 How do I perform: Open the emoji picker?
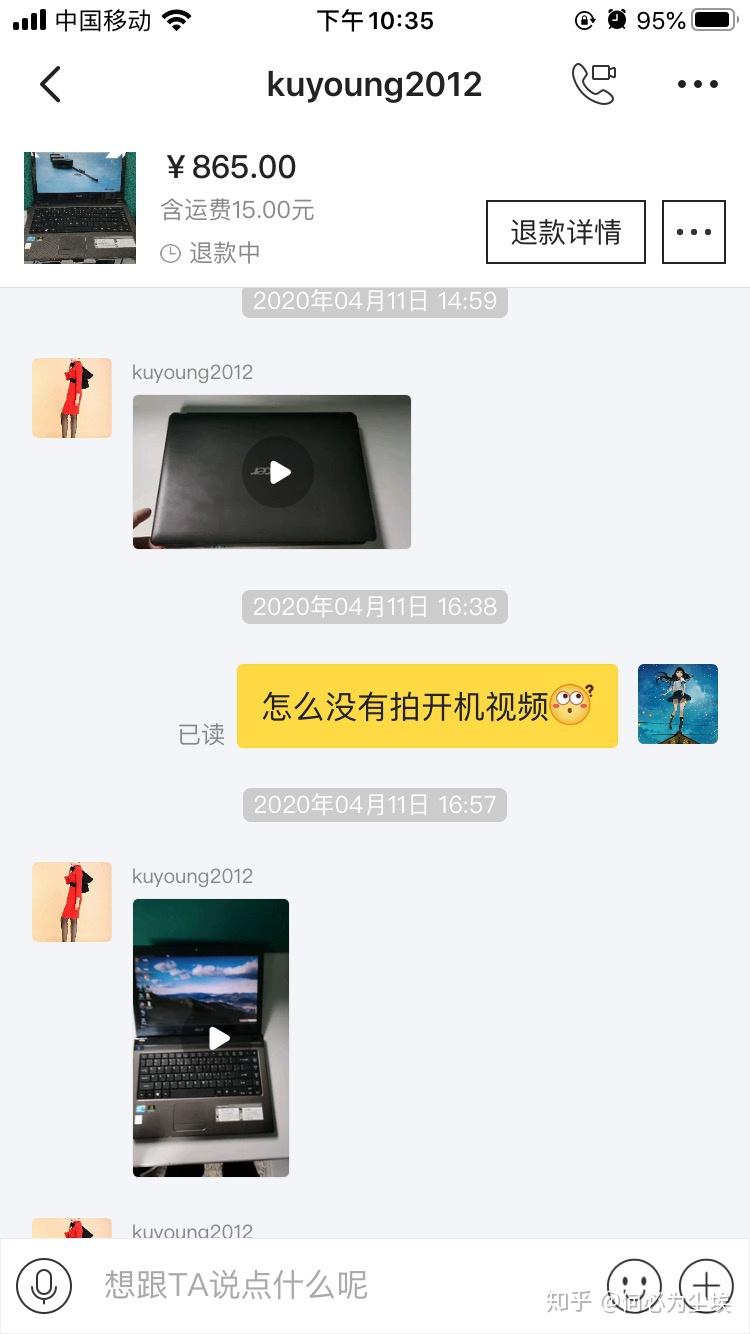(x=634, y=1285)
